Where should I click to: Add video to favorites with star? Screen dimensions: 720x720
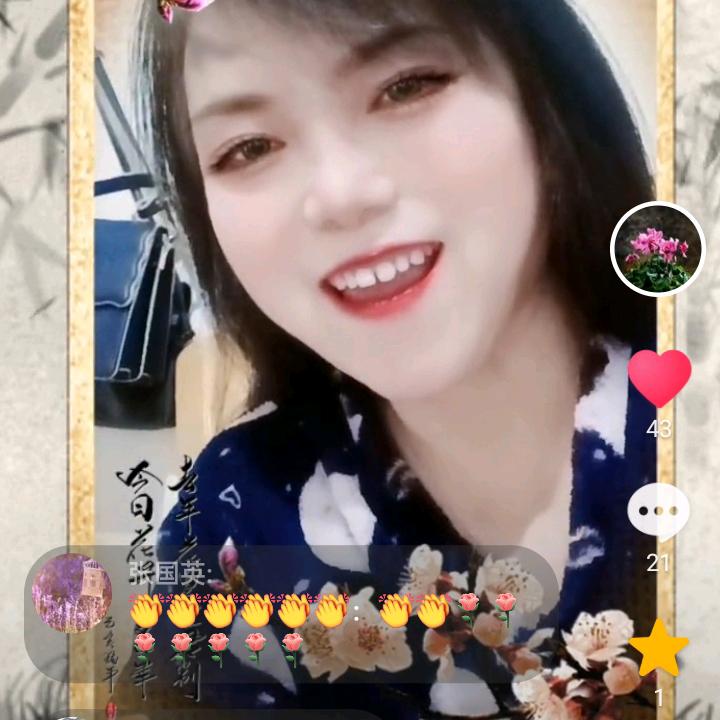point(659,648)
